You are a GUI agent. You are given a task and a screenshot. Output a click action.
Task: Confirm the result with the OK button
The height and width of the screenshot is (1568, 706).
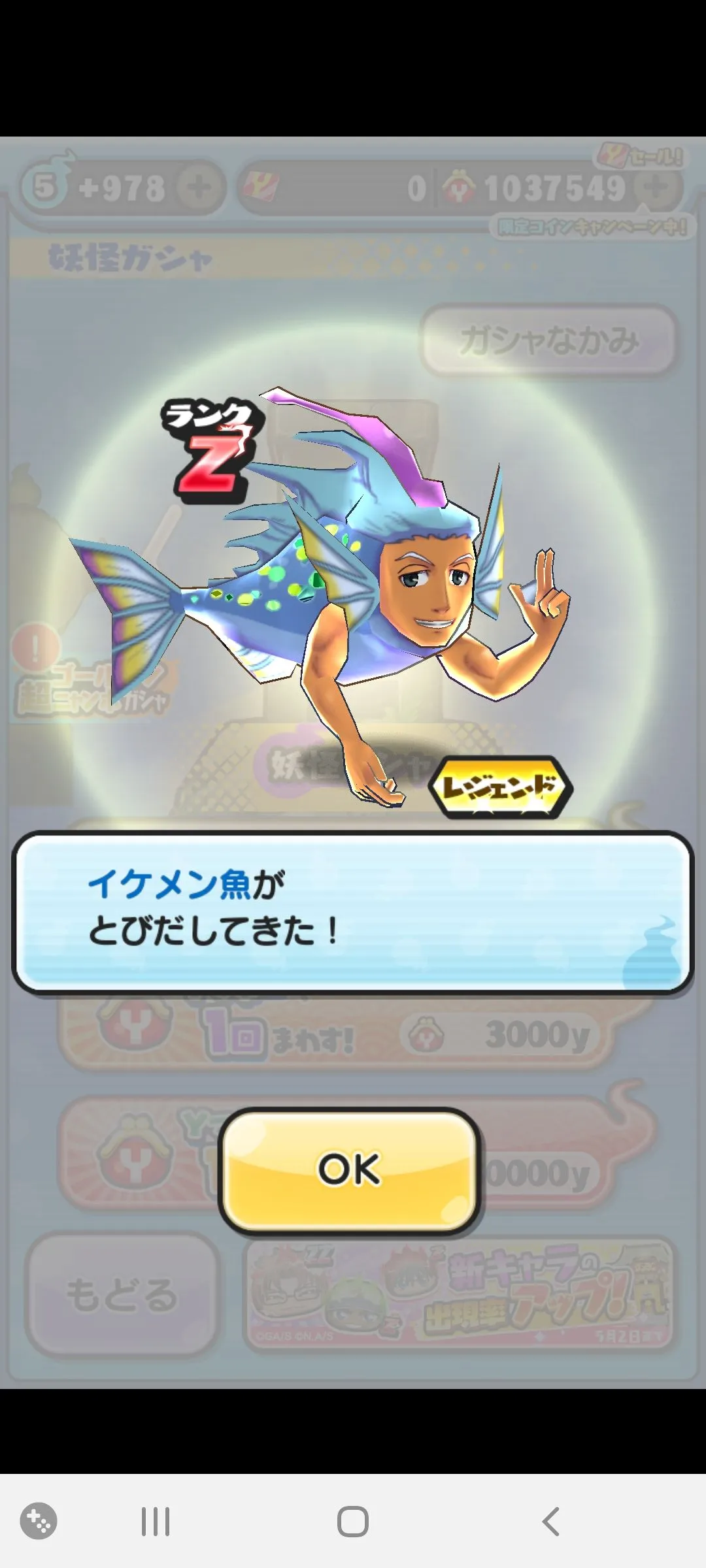click(x=350, y=1169)
